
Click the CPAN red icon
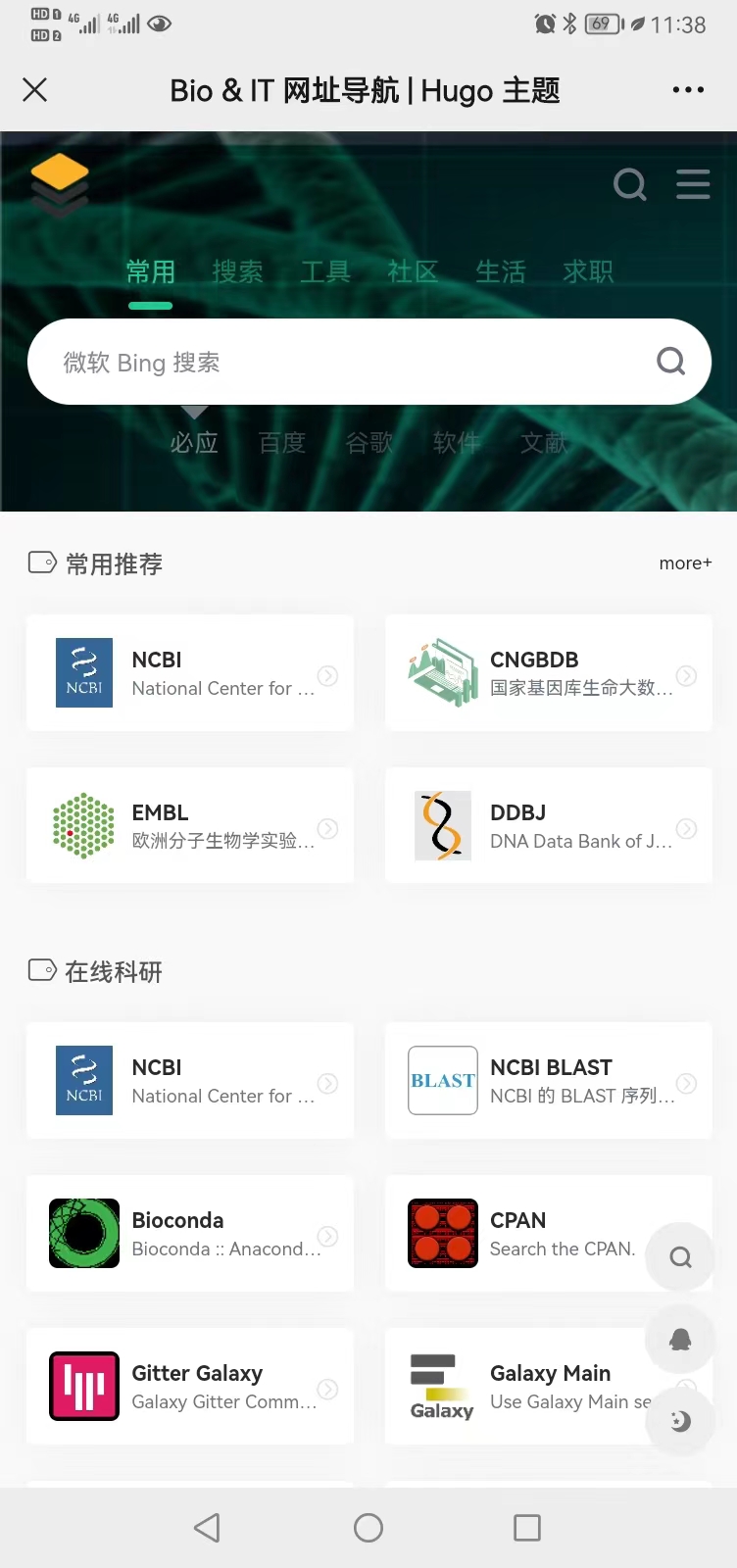click(x=442, y=1233)
